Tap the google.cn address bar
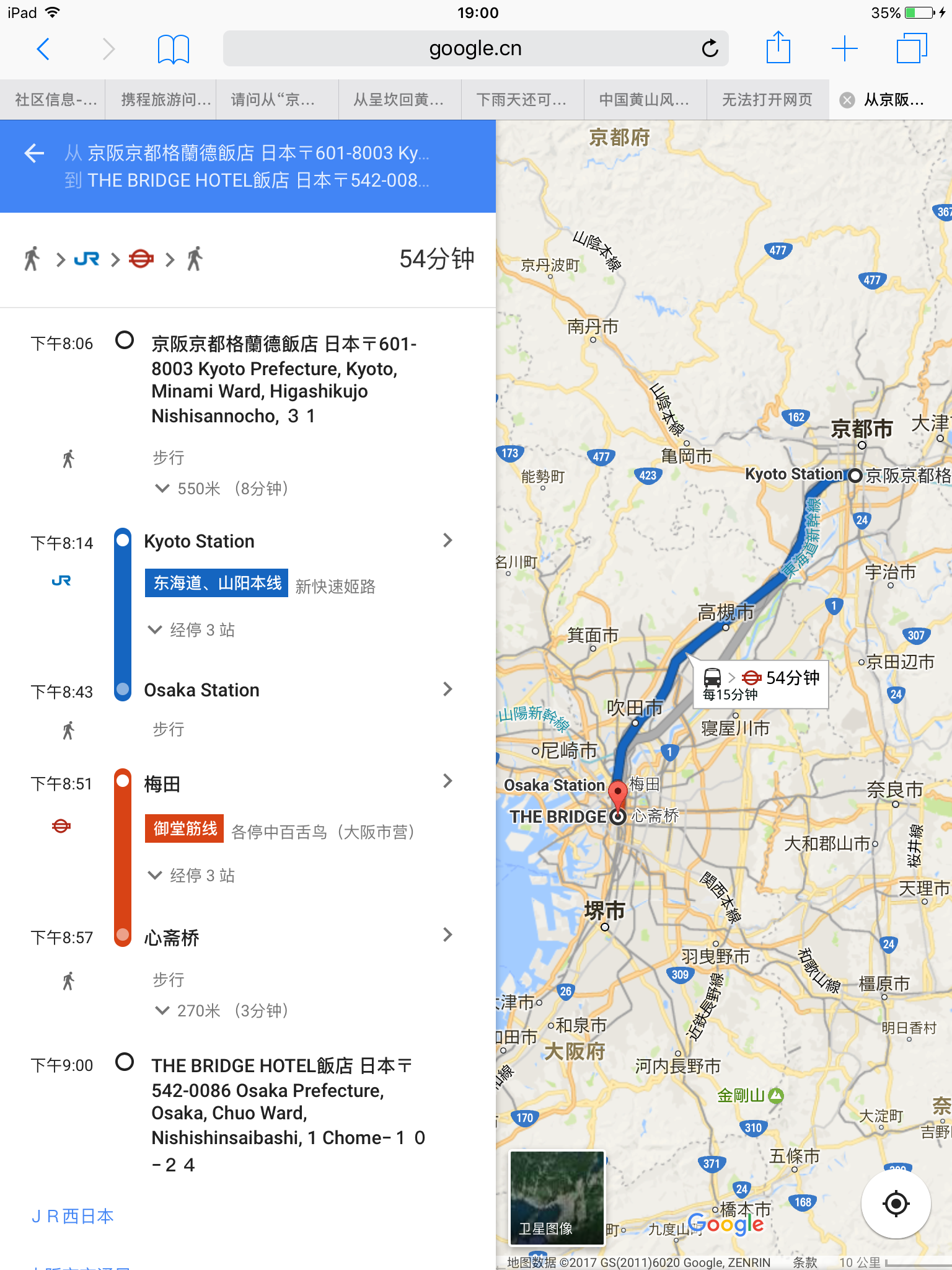This screenshot has height=1270, width=952. point(475,48)
